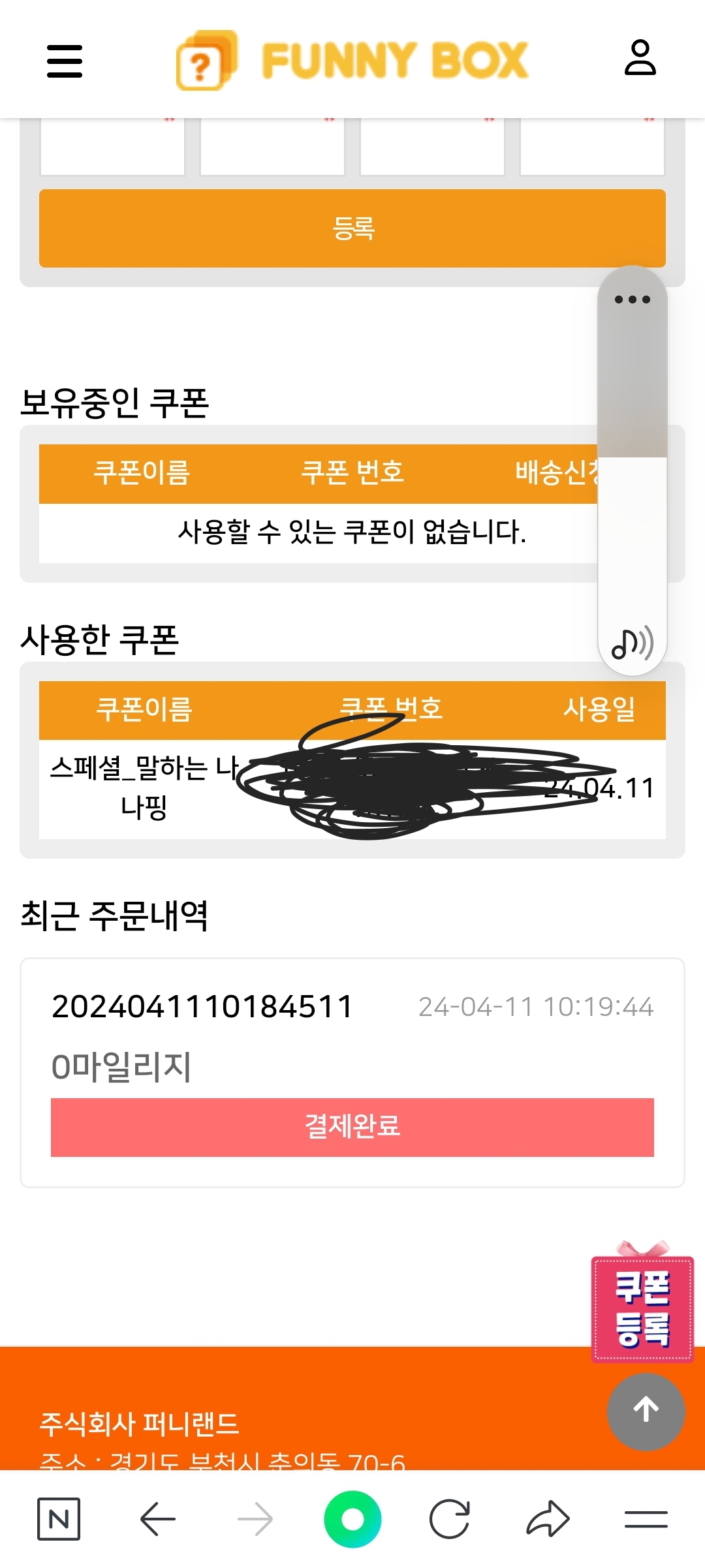The image size is (705, 1568).
Task: Reload the page in browser toolbar
Action: [449, 1519]
